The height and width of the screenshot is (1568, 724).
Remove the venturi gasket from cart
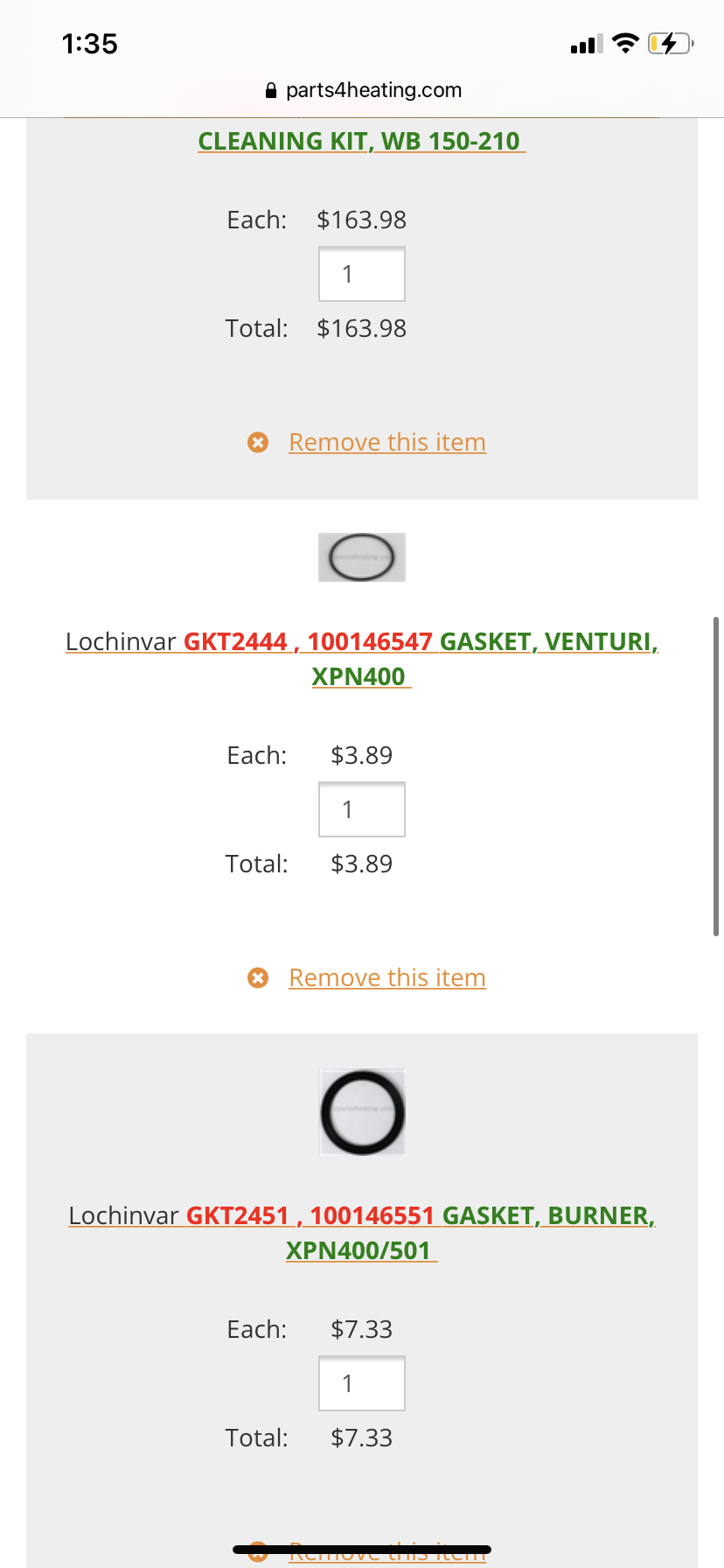click(386, 978)
